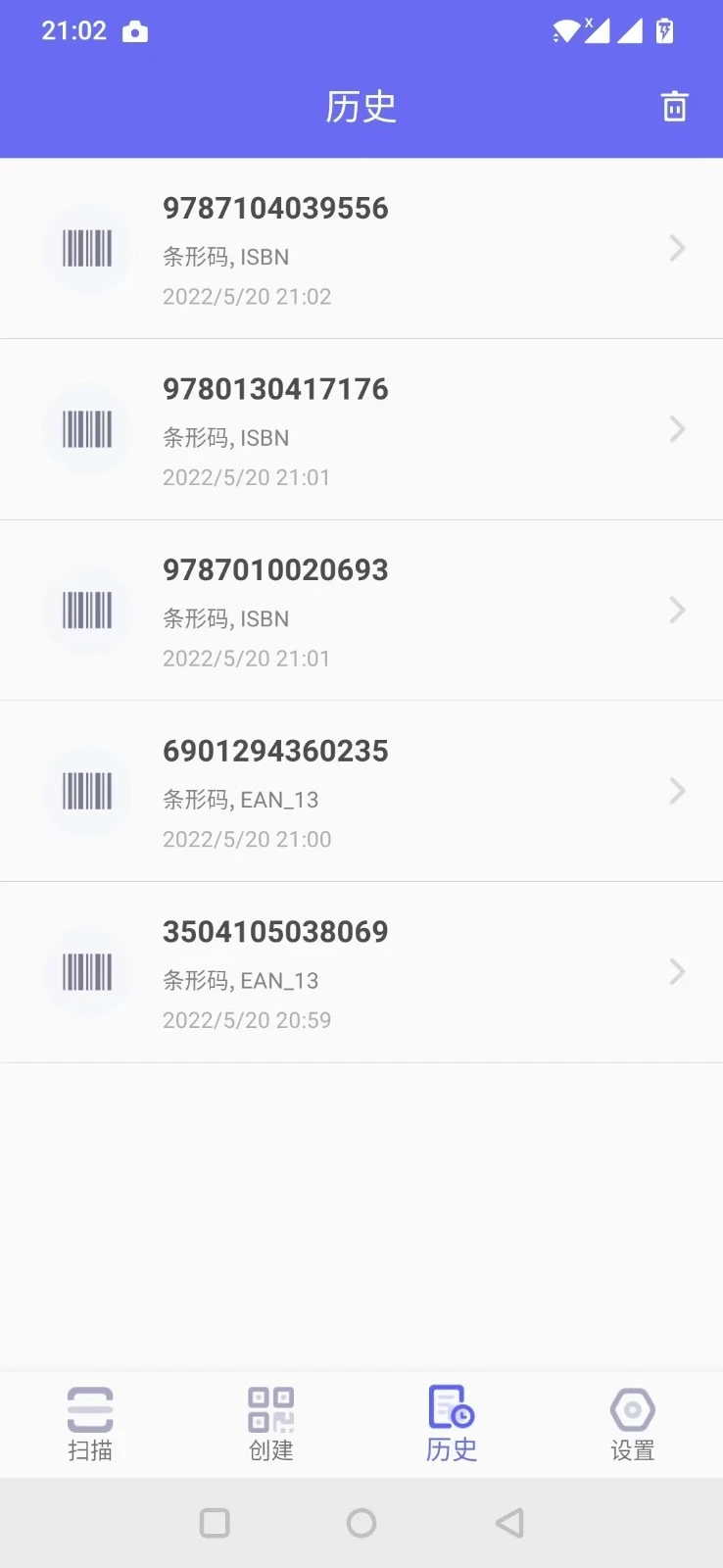723x1568 pixels.
Task: Tap the trash icon to clear history
Action: pyautogui.click(x=674, y=105)
